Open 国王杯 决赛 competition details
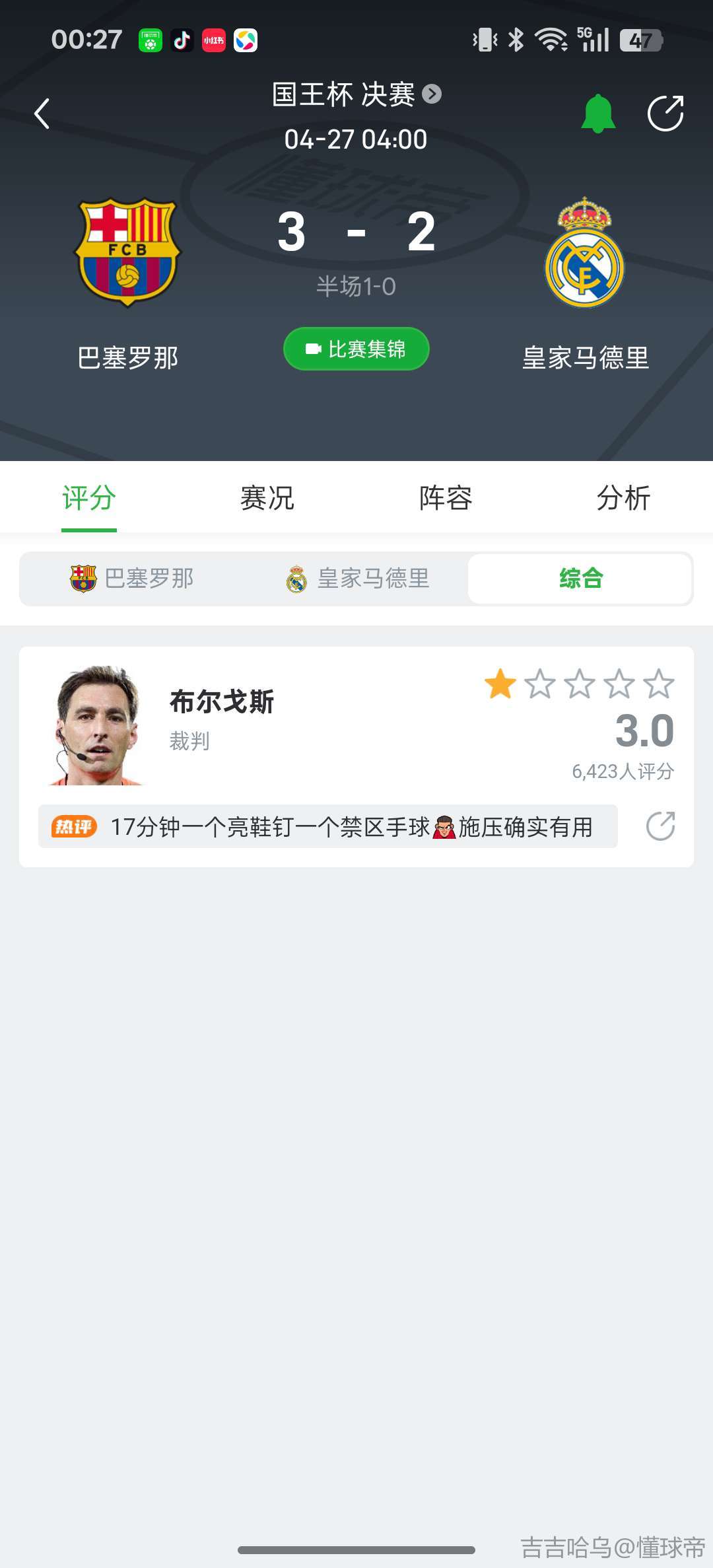Viewport: 713px width, 1568px height. [356, 94]
